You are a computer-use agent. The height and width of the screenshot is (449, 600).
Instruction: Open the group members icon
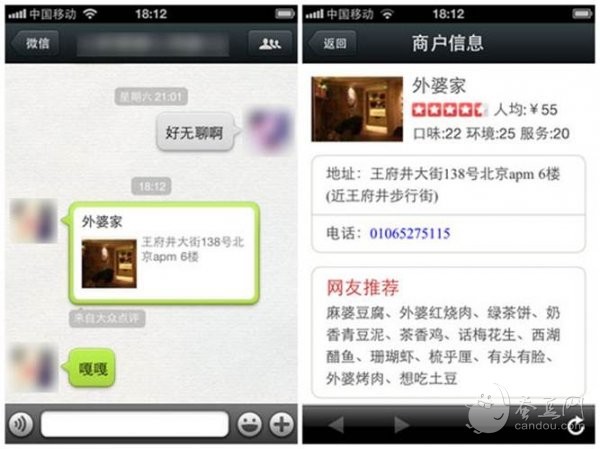click(x=269, y=44)
